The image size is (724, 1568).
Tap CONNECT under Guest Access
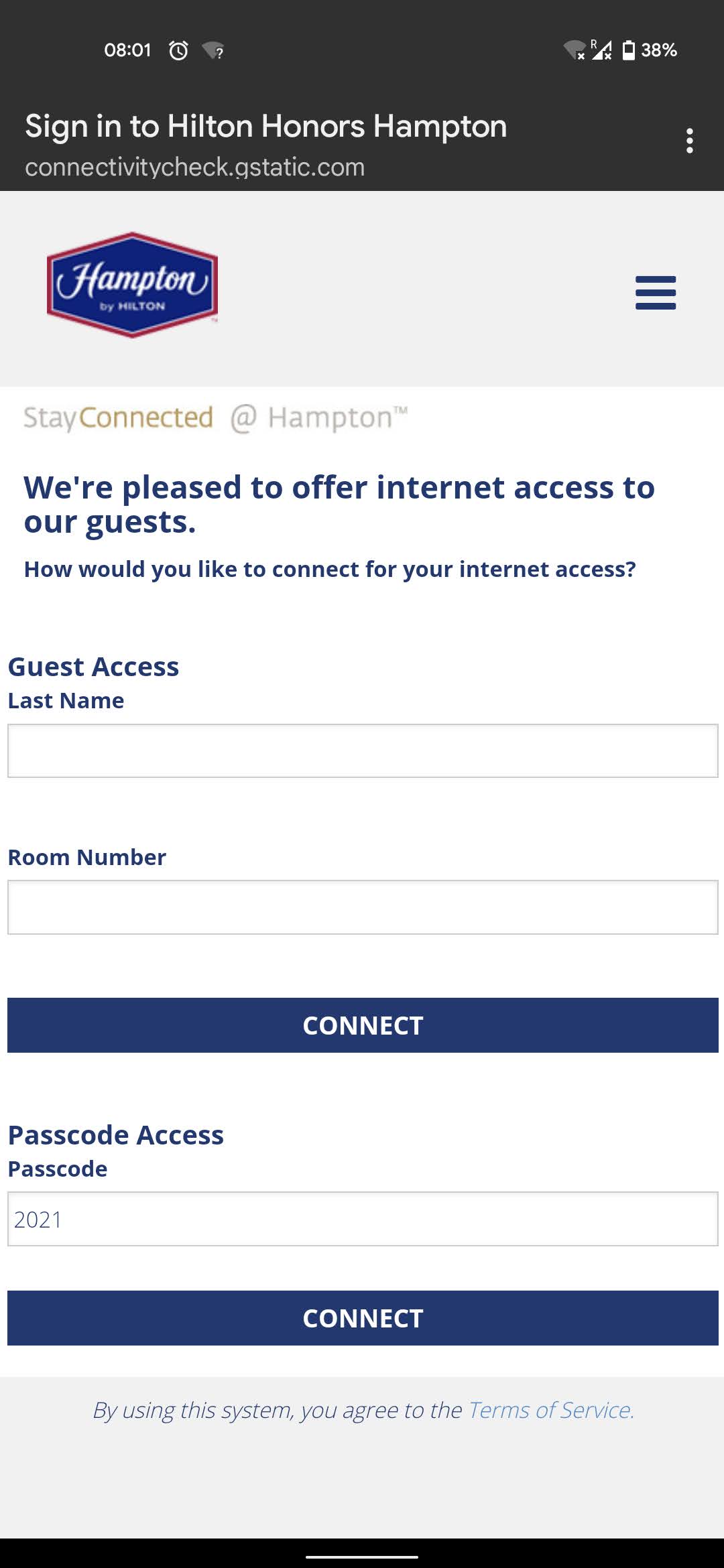[363, 1025]
